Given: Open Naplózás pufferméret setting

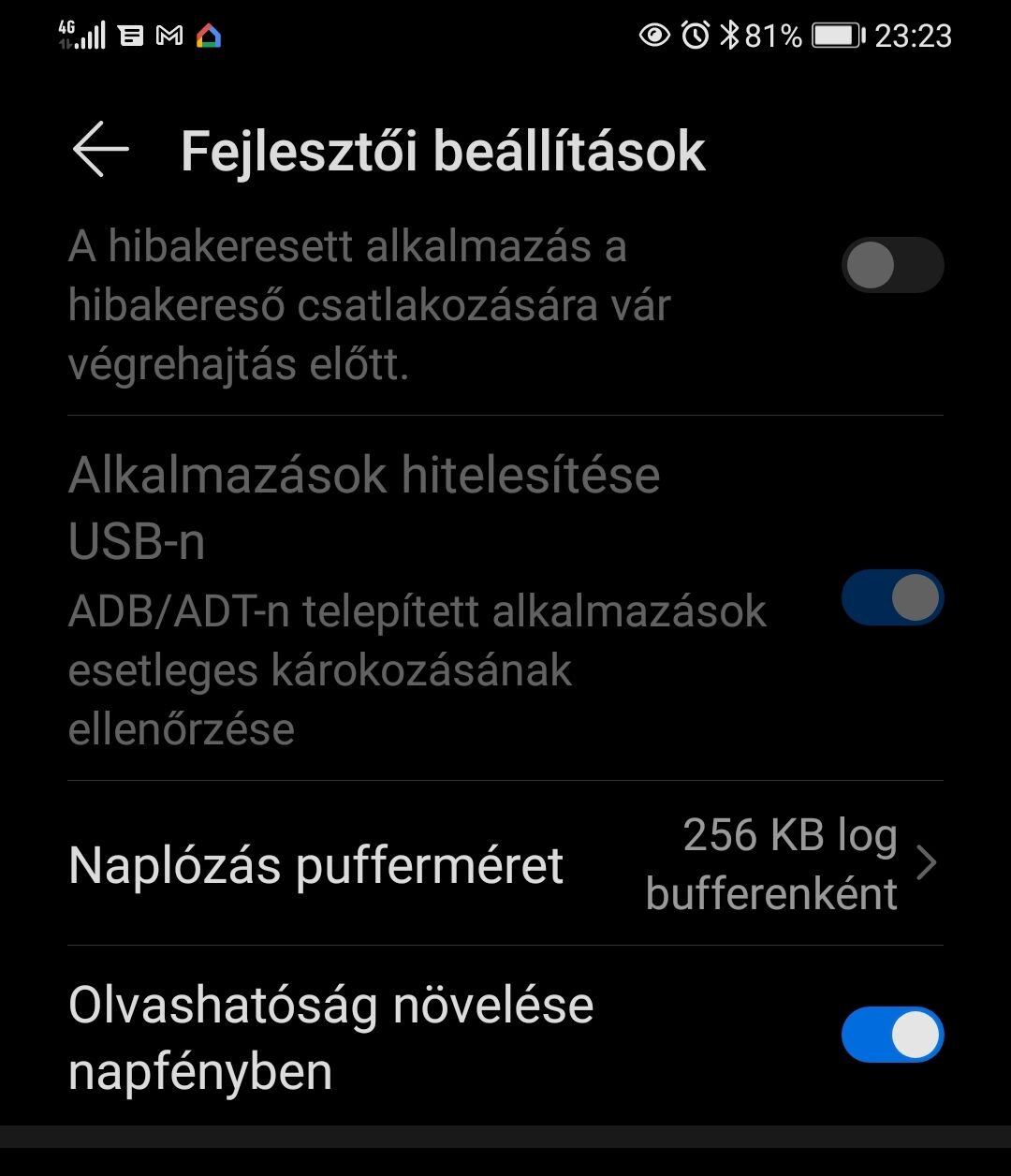Looking at the screenshot, I should click(504, 863).
